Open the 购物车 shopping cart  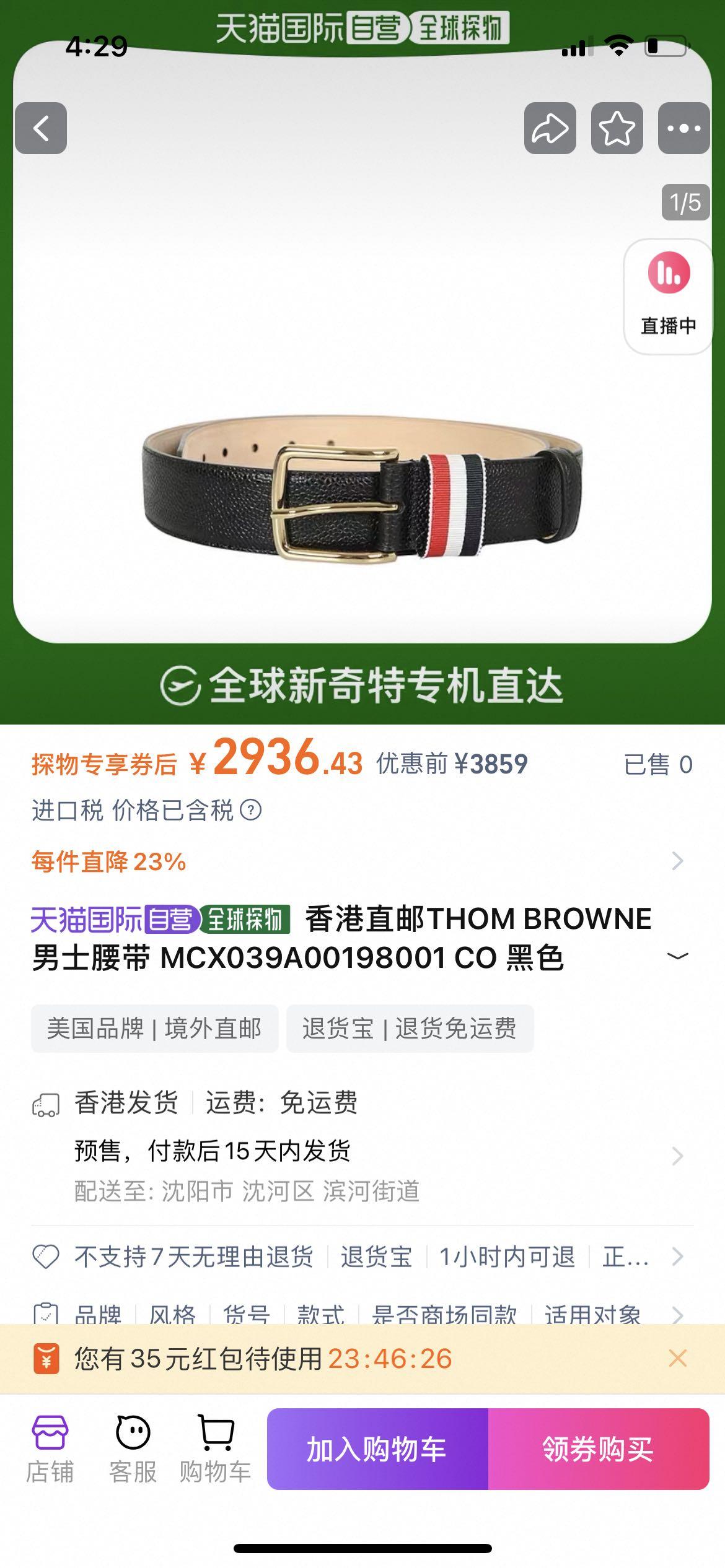(215, 1449)
